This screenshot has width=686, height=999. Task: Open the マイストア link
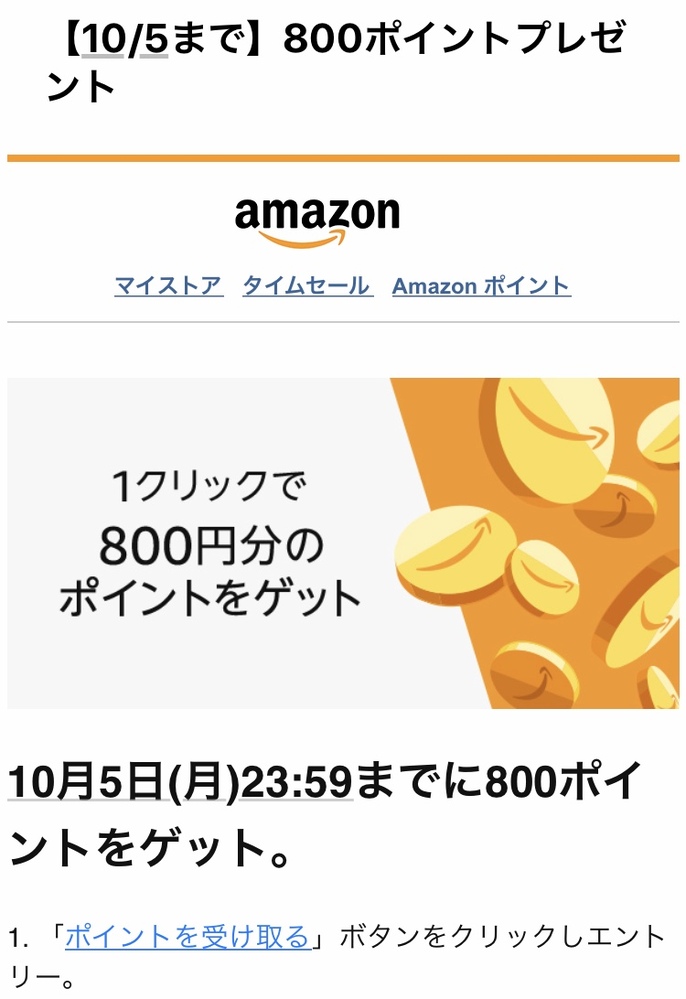pyautogui.click(x=168, y=286)
